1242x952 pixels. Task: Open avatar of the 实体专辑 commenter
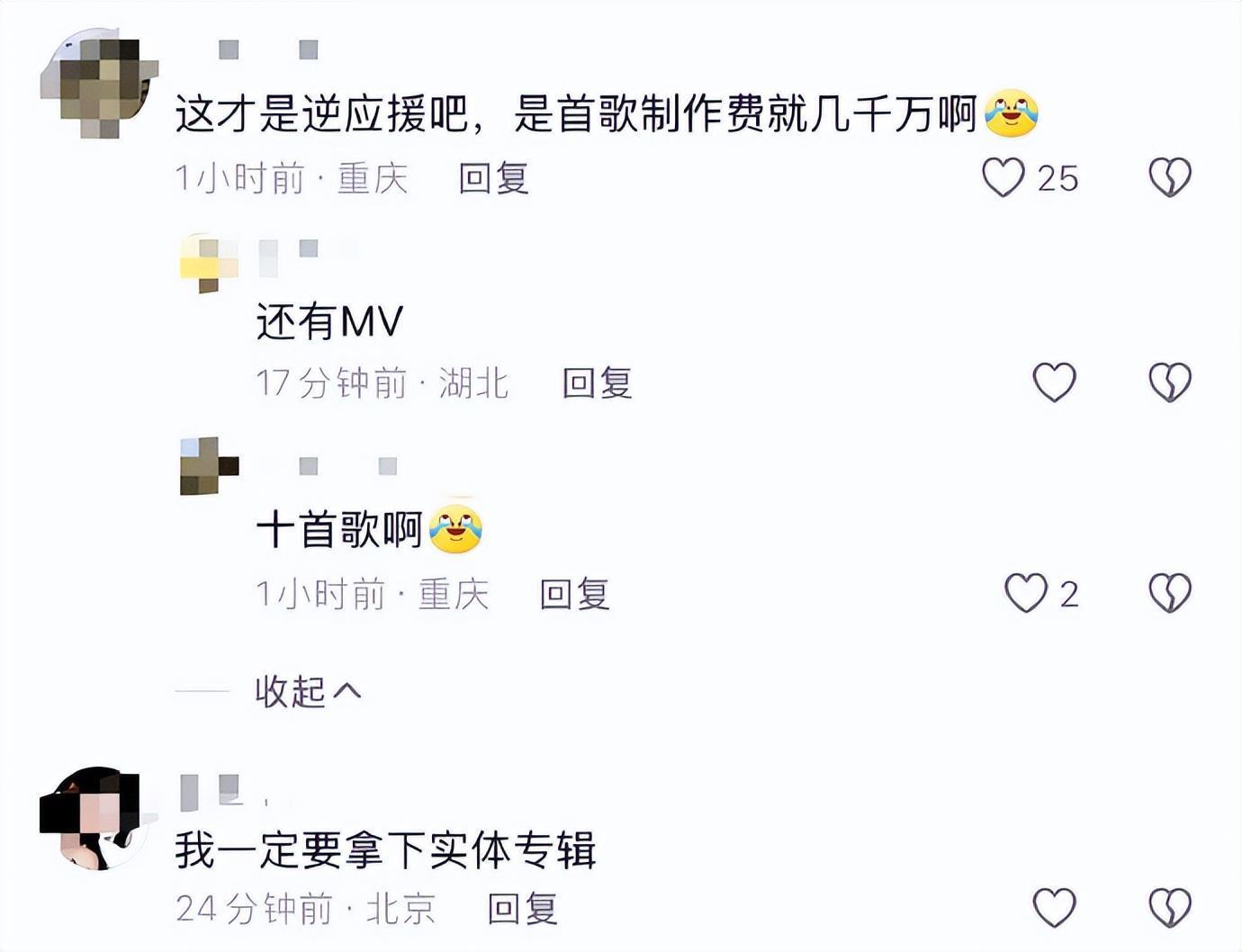pos(94,817)
